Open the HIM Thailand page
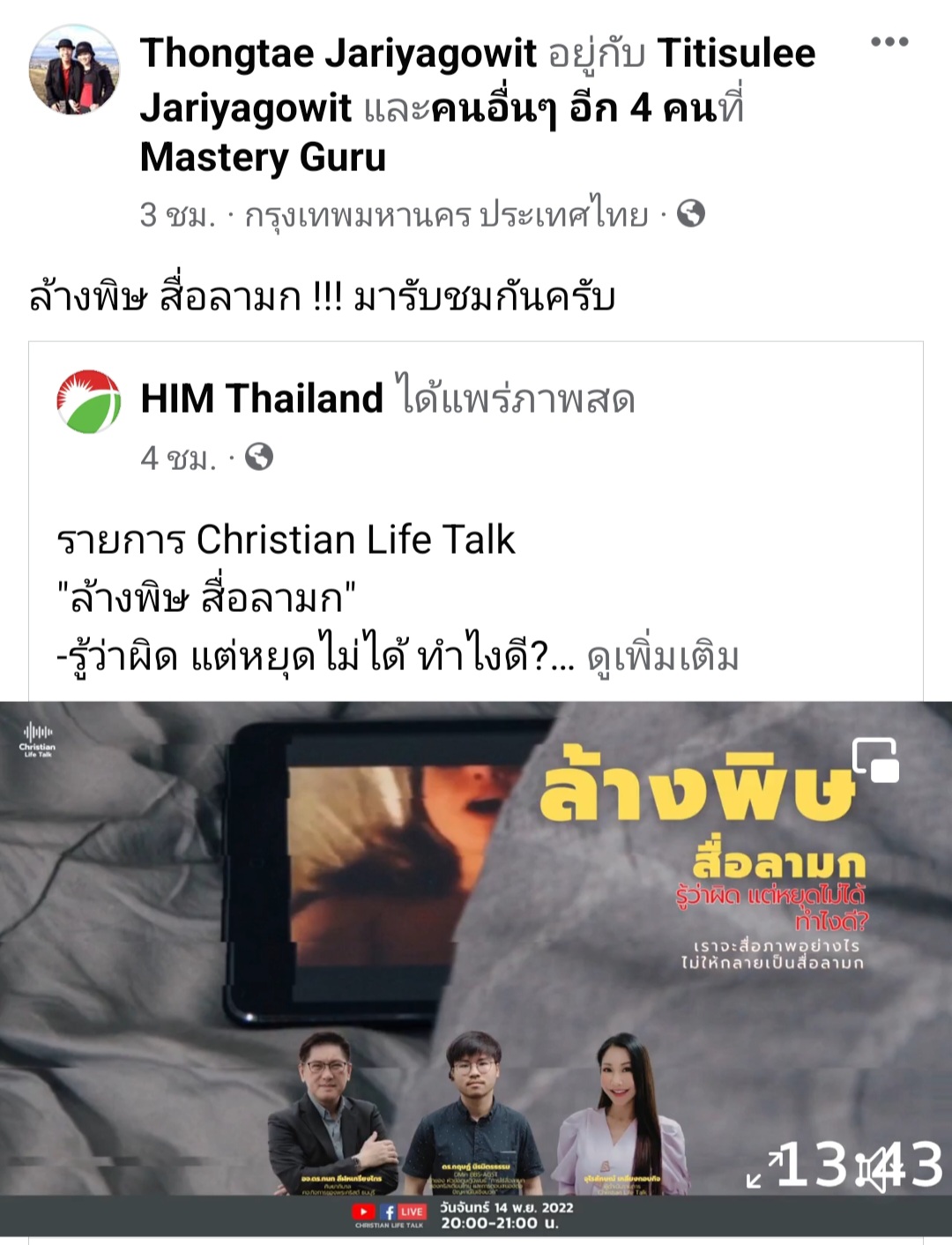This screenshot has height=1245, width=952. point(262,399)
